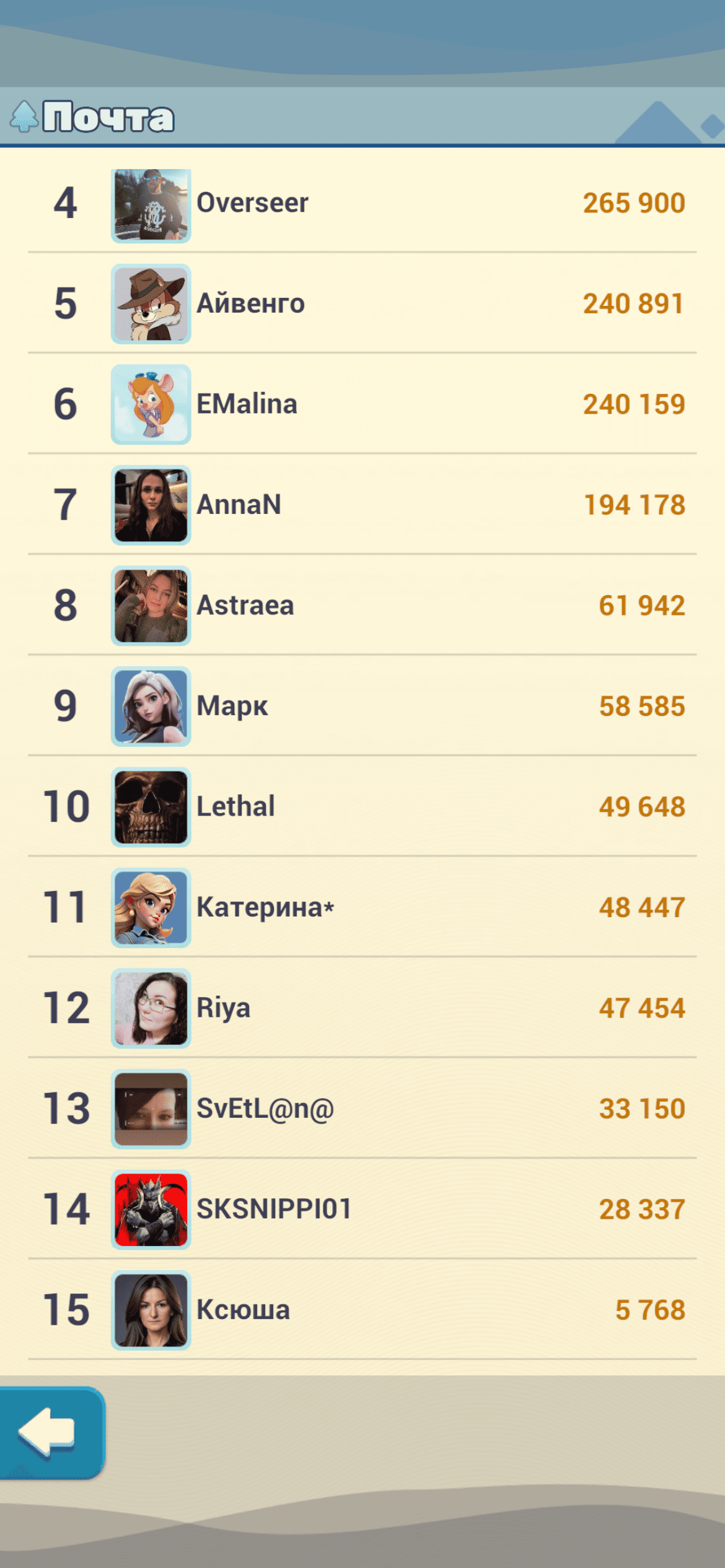Select the player Айвенго

[362, 303]
